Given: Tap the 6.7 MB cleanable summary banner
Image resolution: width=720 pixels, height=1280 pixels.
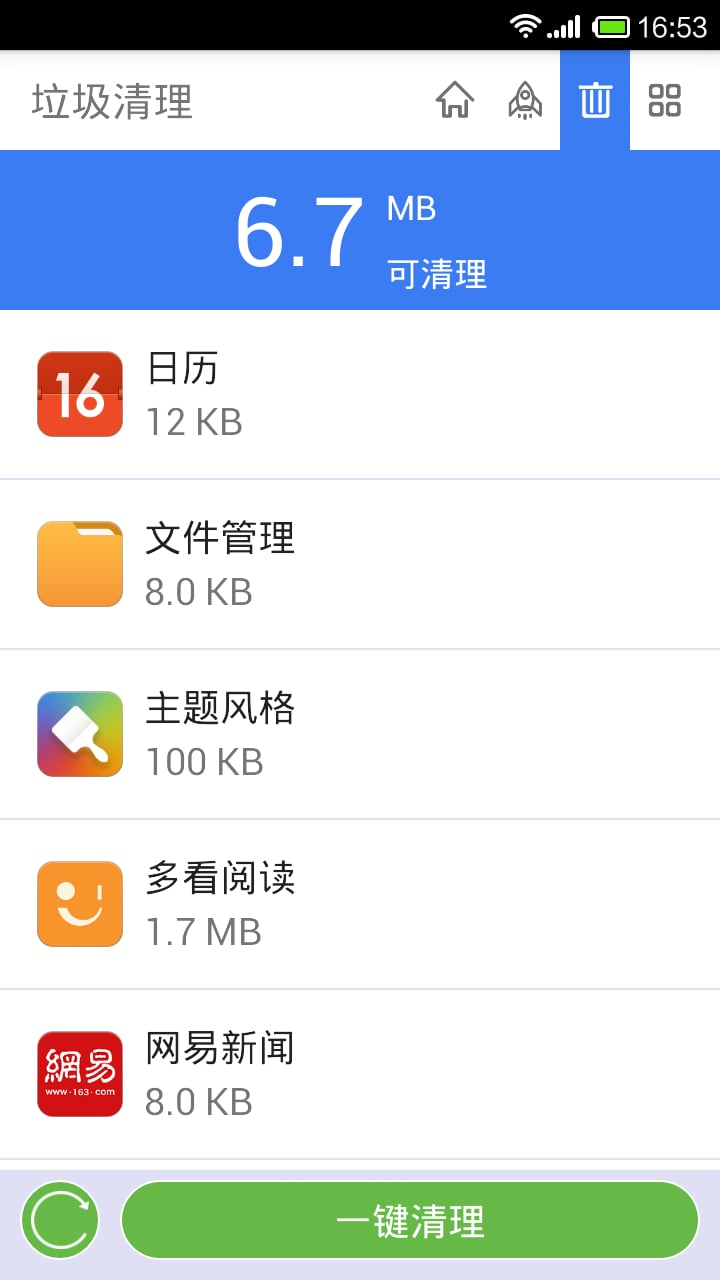Looking at the screenshot, I should (360, 230).
